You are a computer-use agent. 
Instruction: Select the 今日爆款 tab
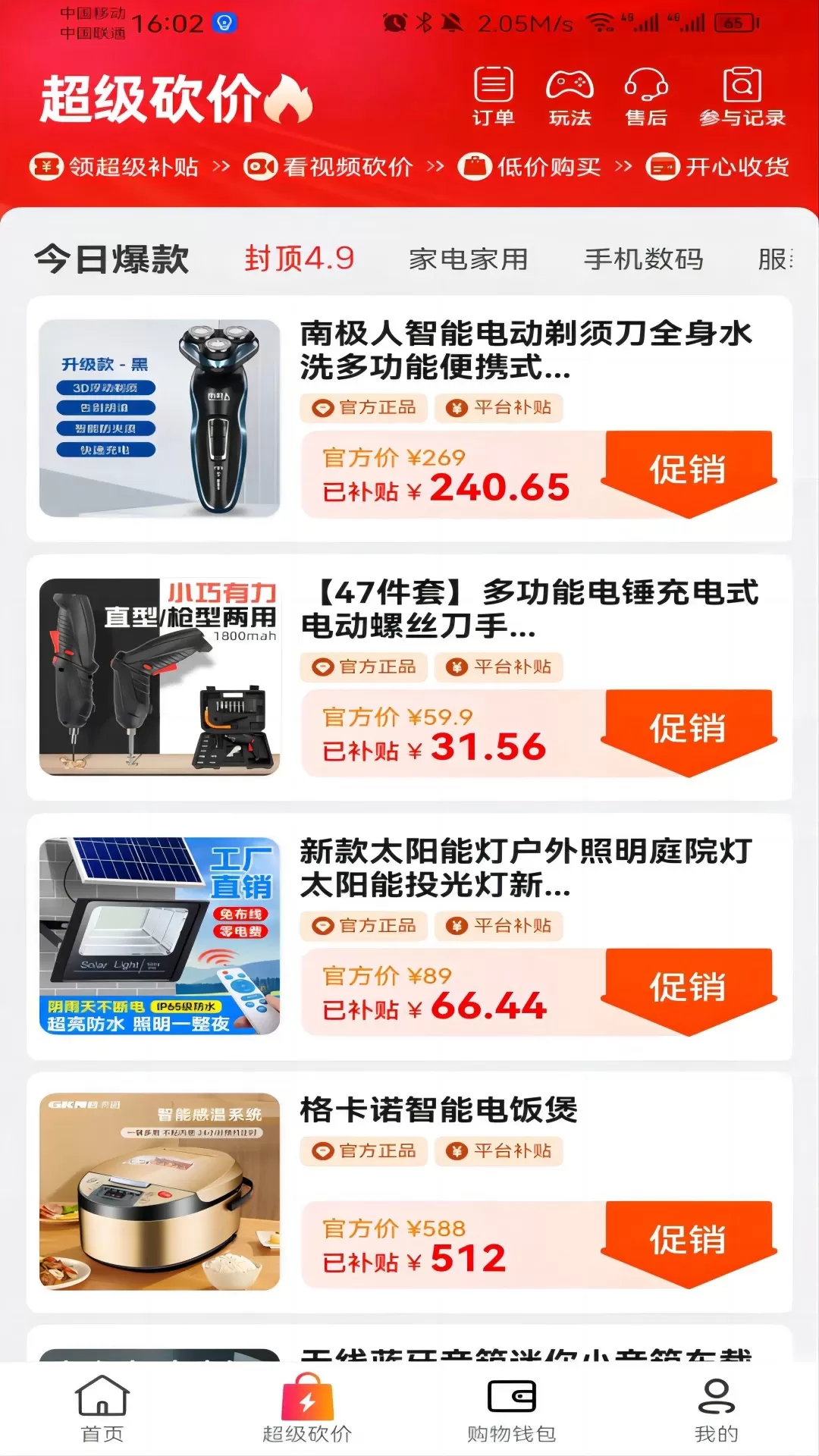[111, 259]
